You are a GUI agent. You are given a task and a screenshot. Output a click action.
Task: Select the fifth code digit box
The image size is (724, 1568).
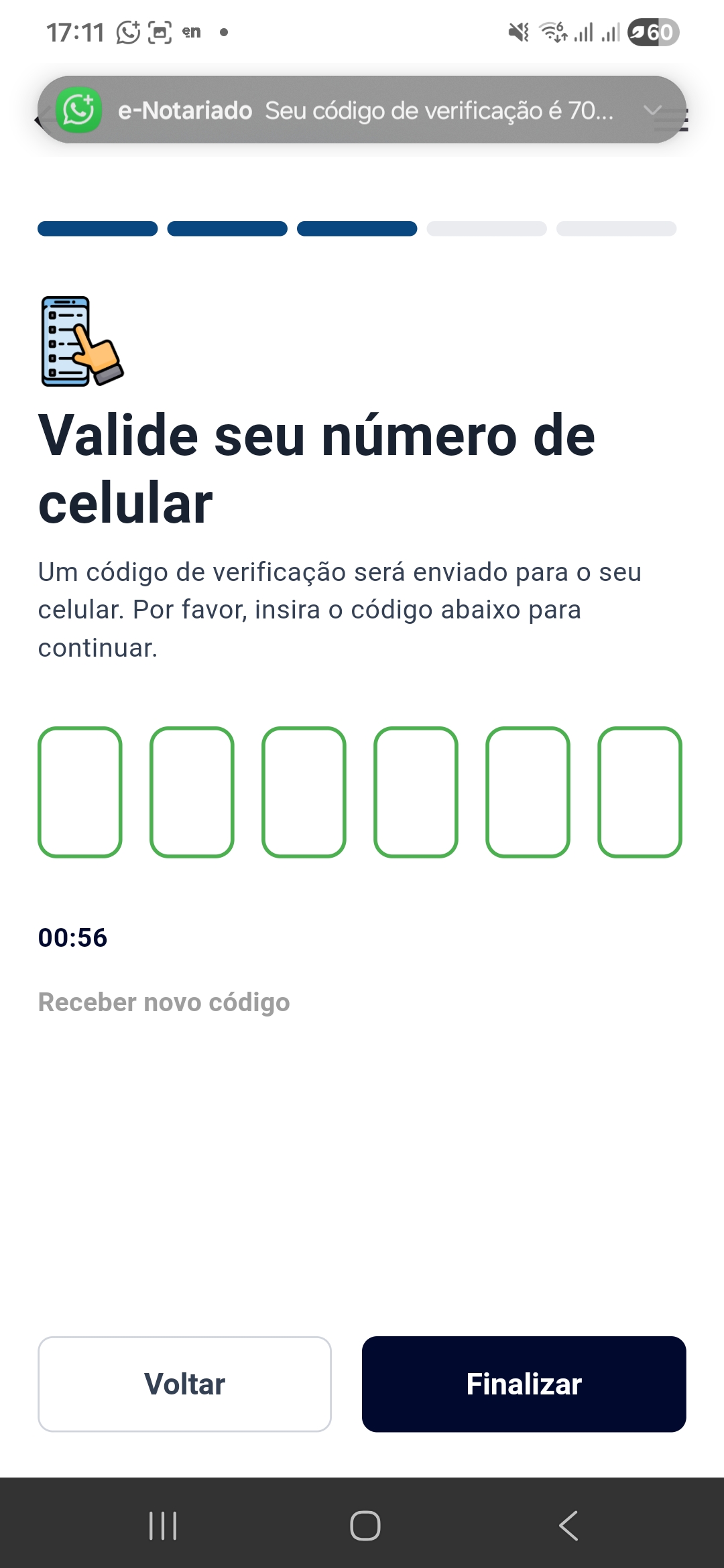pyautogui.click(x=528, y=792)
